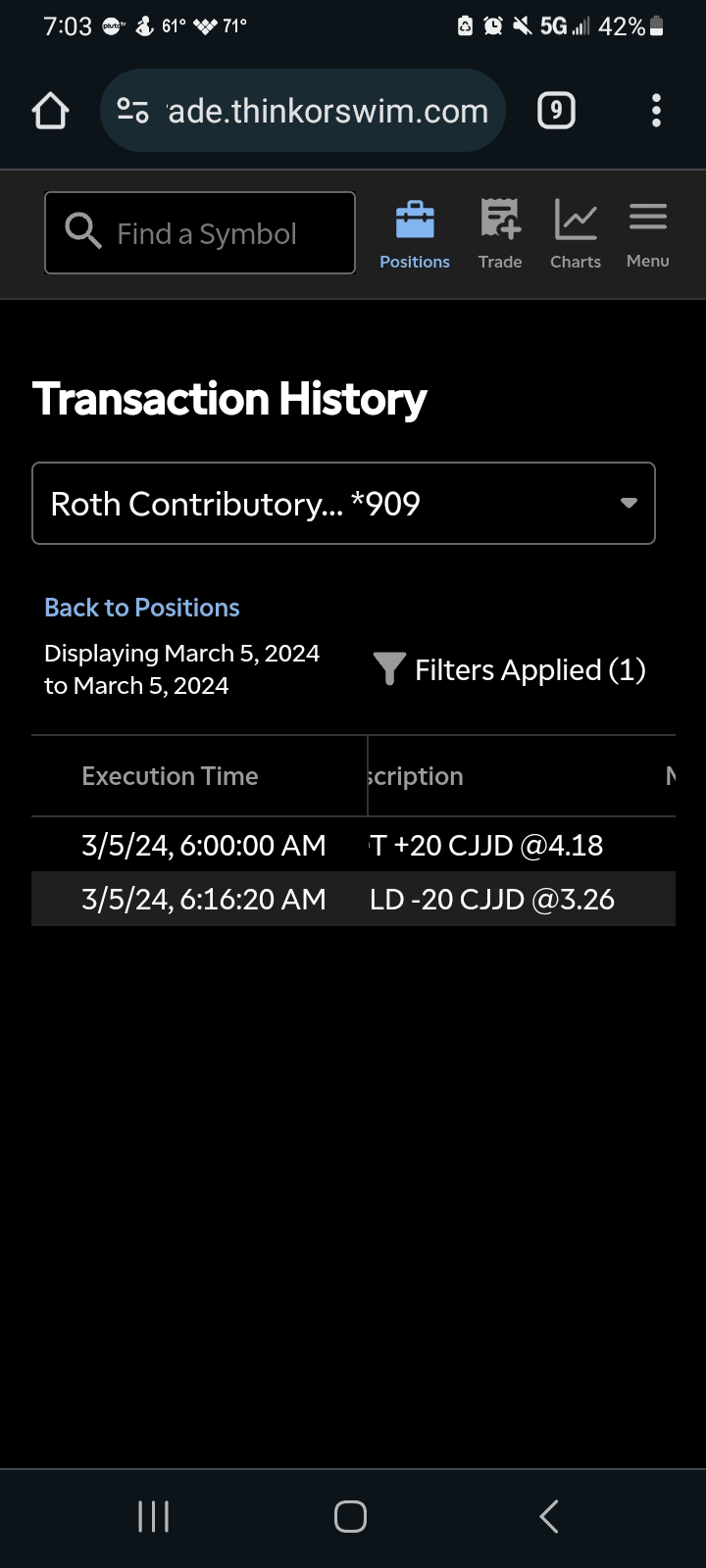Go to the Charts tab

pyautogui.click(x=576, y=235)
